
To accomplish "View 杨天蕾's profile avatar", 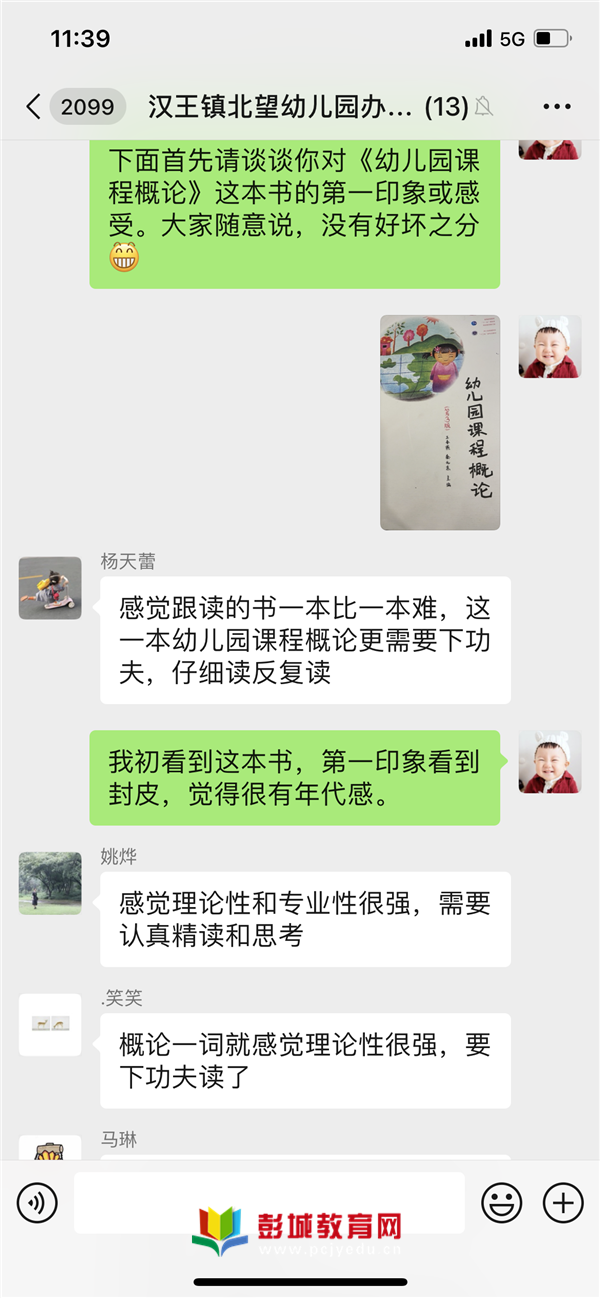I will (x=50, y=588).
